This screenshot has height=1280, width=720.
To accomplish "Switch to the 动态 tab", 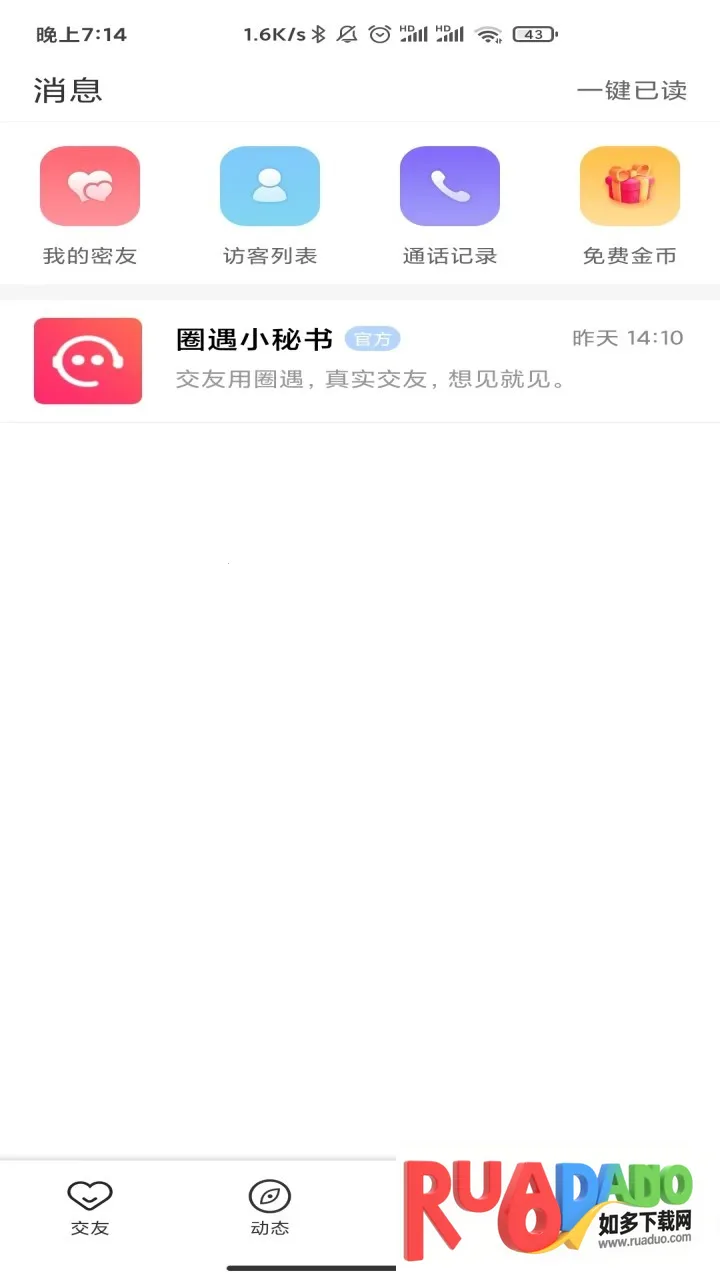I will [270, 1207].
